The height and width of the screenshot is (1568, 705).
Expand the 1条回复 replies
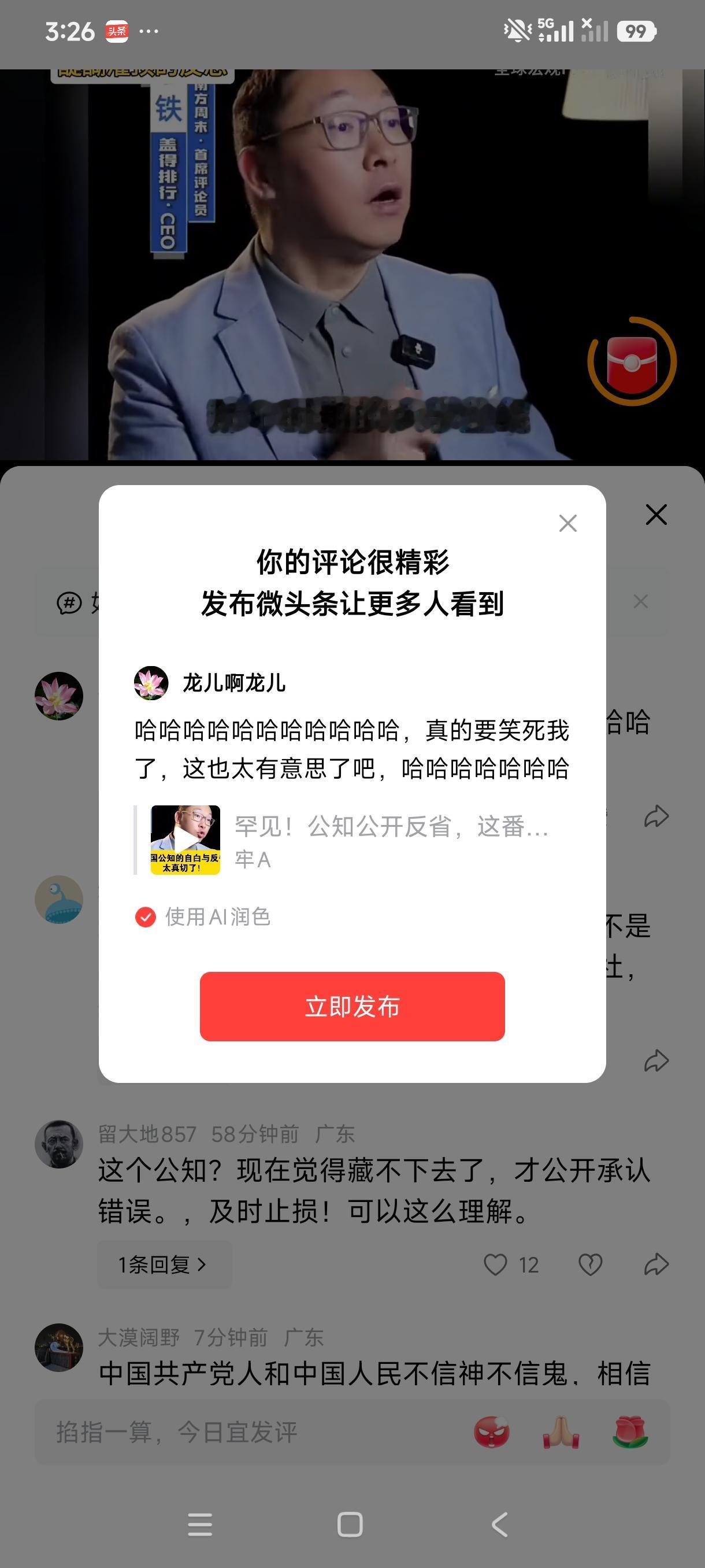click(x=165, y=1264)
